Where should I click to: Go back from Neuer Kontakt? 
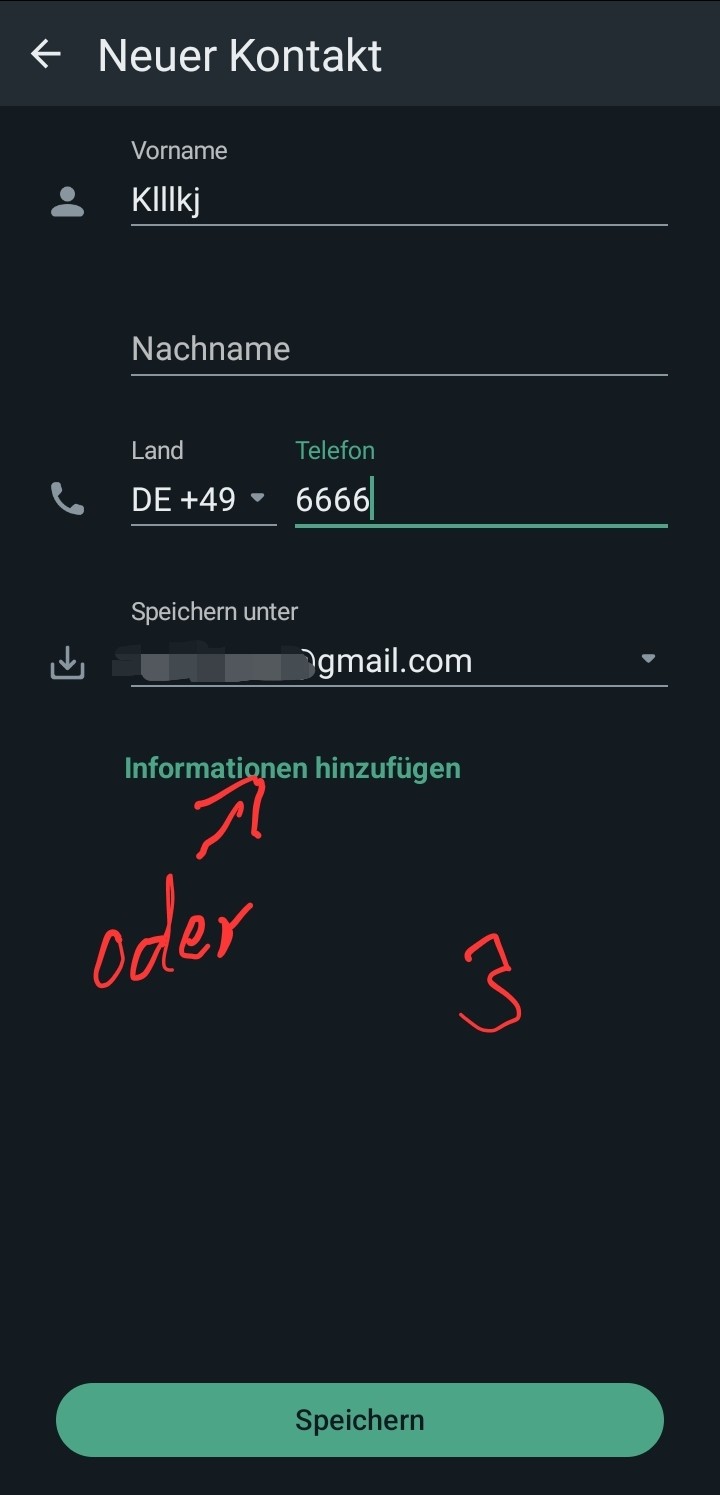pos(46,54)
